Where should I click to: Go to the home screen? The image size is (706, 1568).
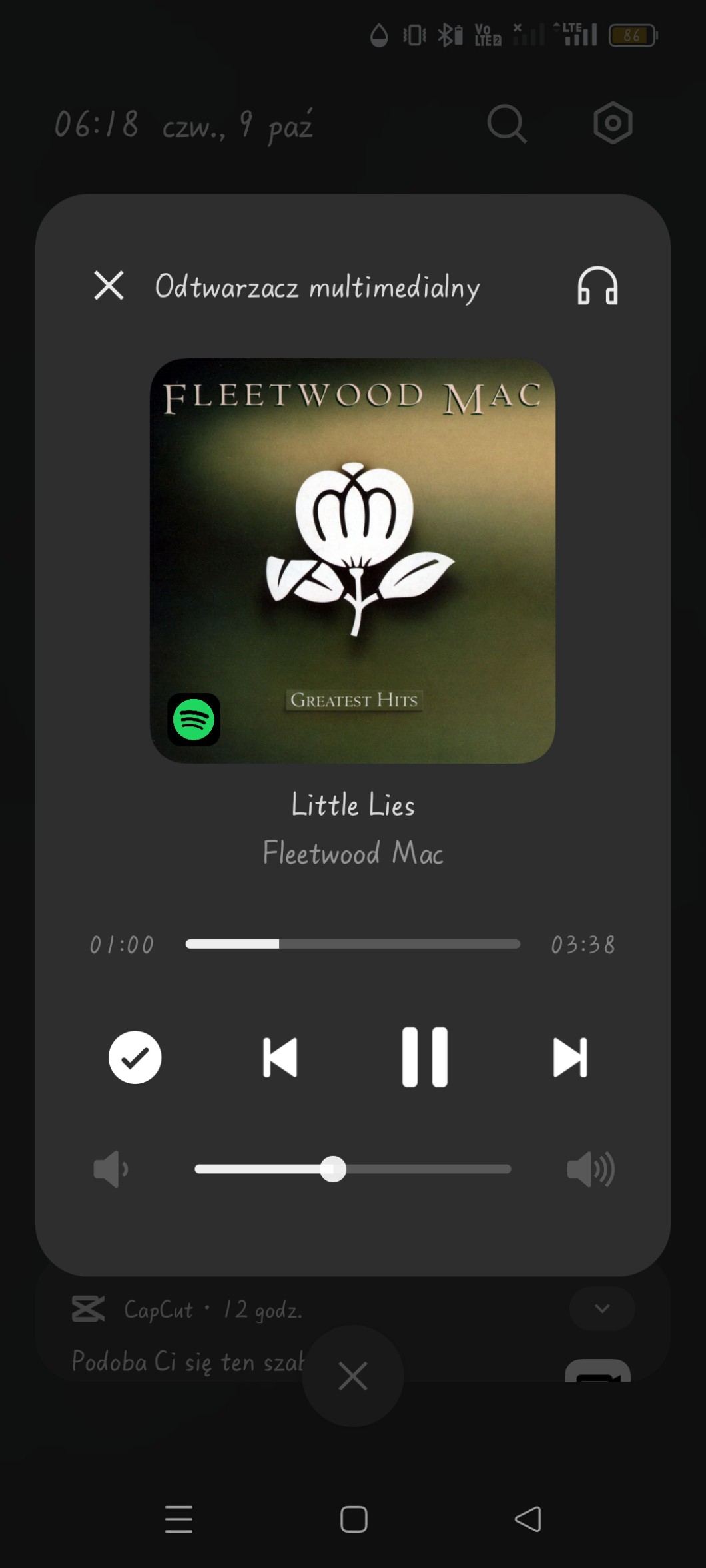[353, 1519]
